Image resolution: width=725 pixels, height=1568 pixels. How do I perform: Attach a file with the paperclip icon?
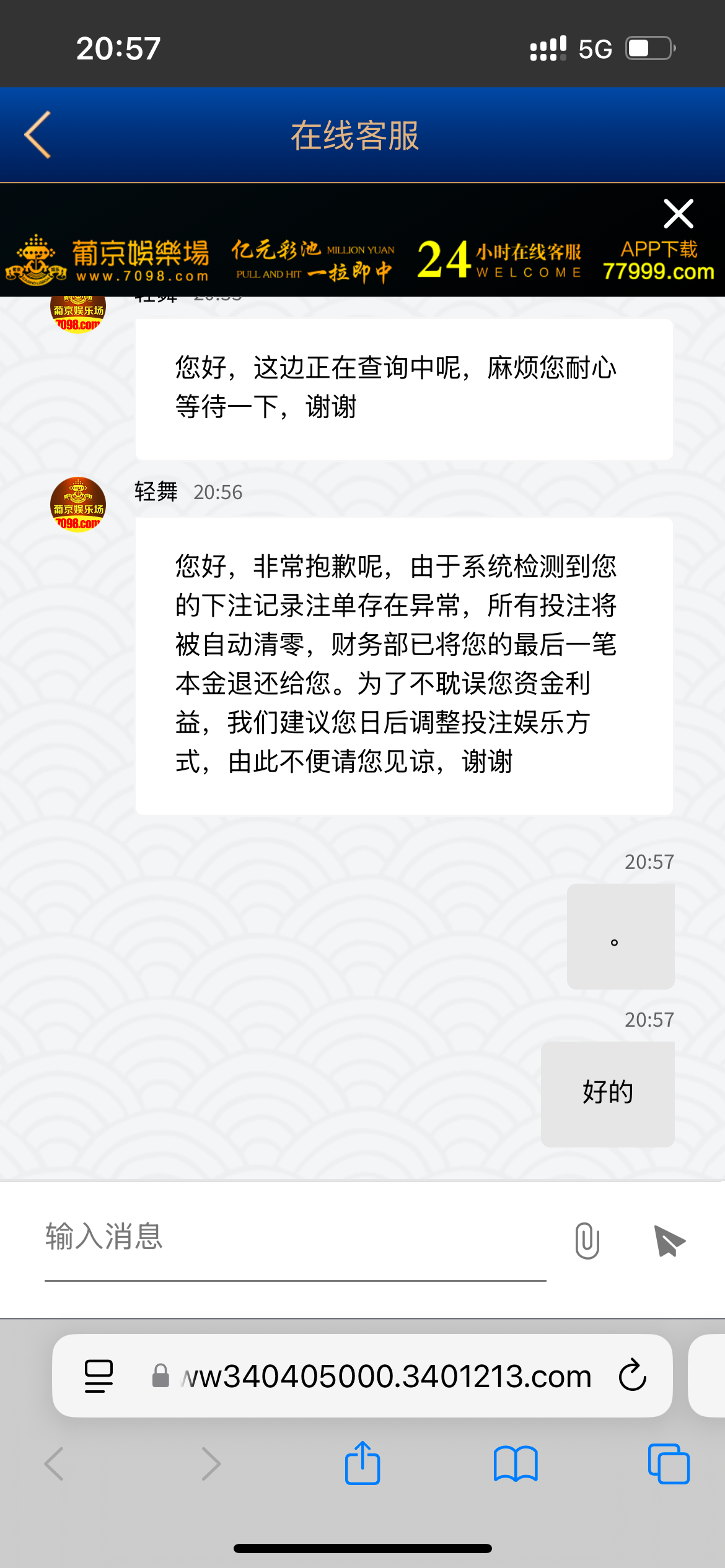pos(587,1240)
